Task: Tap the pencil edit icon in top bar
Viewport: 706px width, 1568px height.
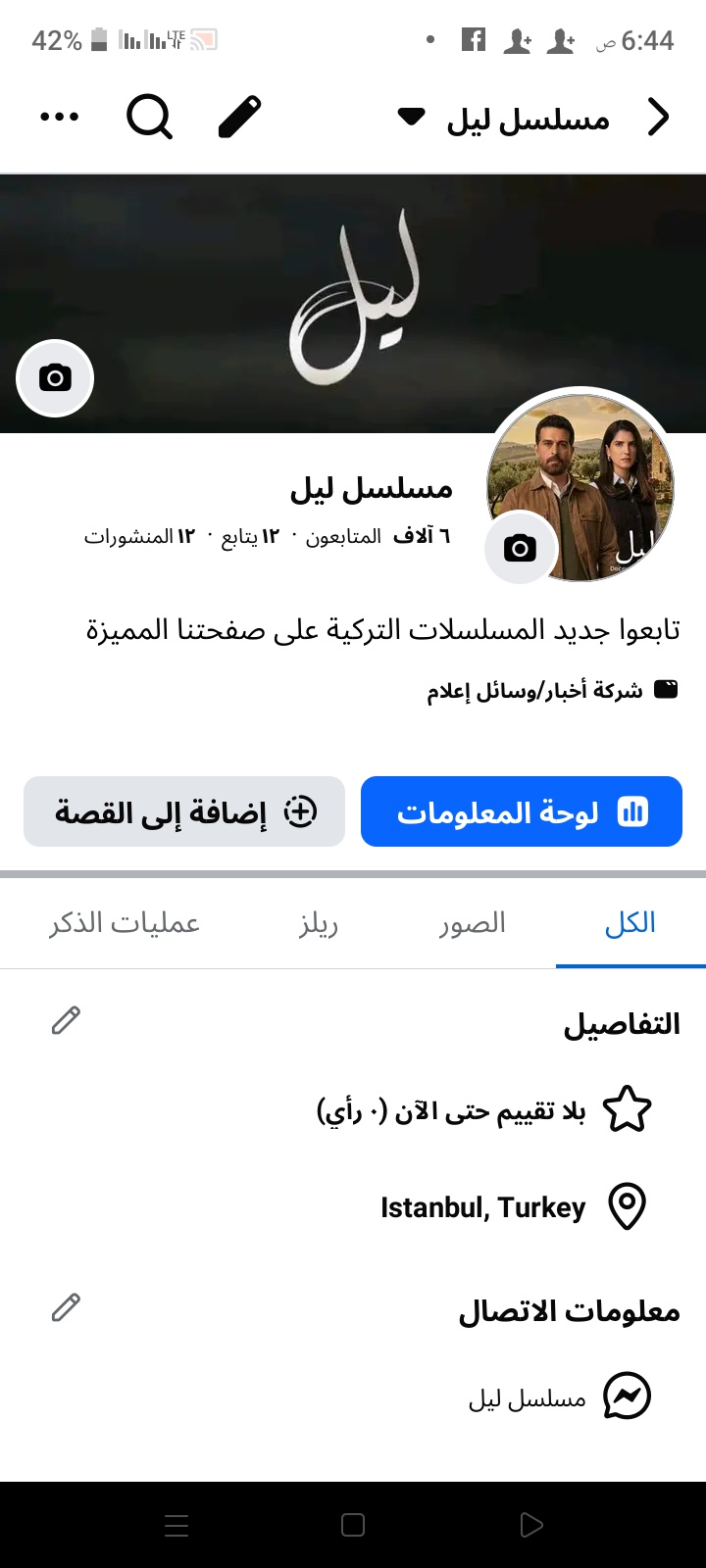Action: tap(239, 119)
